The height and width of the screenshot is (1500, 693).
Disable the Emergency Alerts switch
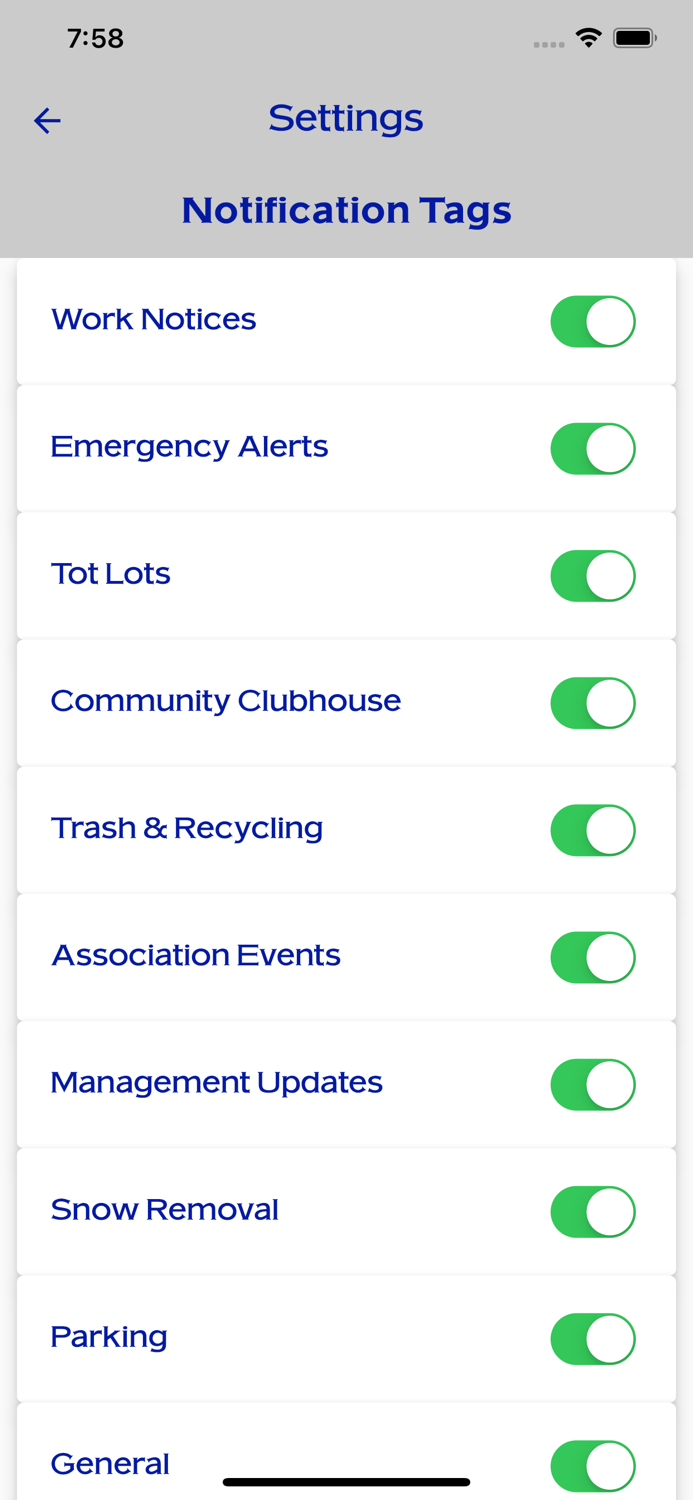[x=592, y=448]
